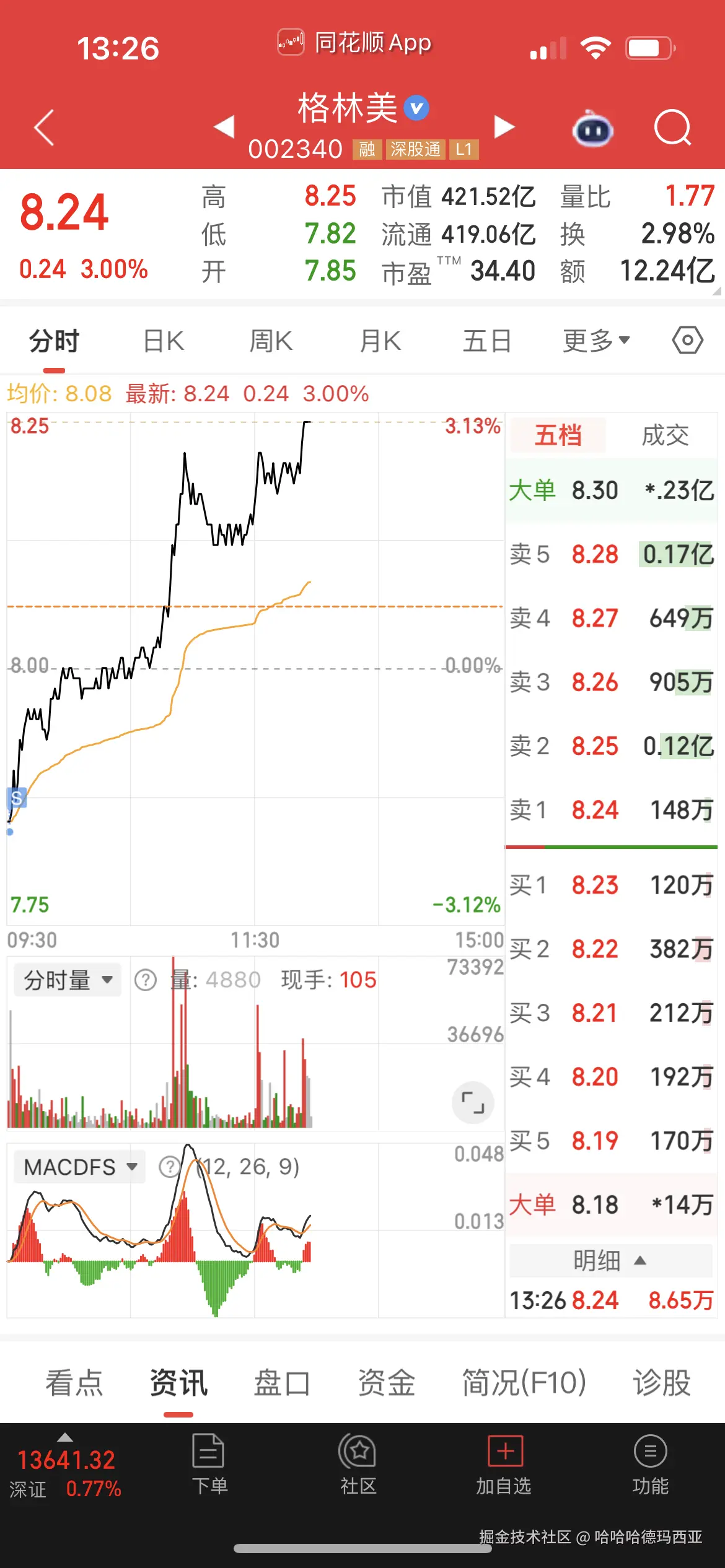Viewport: 725px width, 1568px height.
Task: Open the 下单 order placement icon
Action: point(209,1468)
